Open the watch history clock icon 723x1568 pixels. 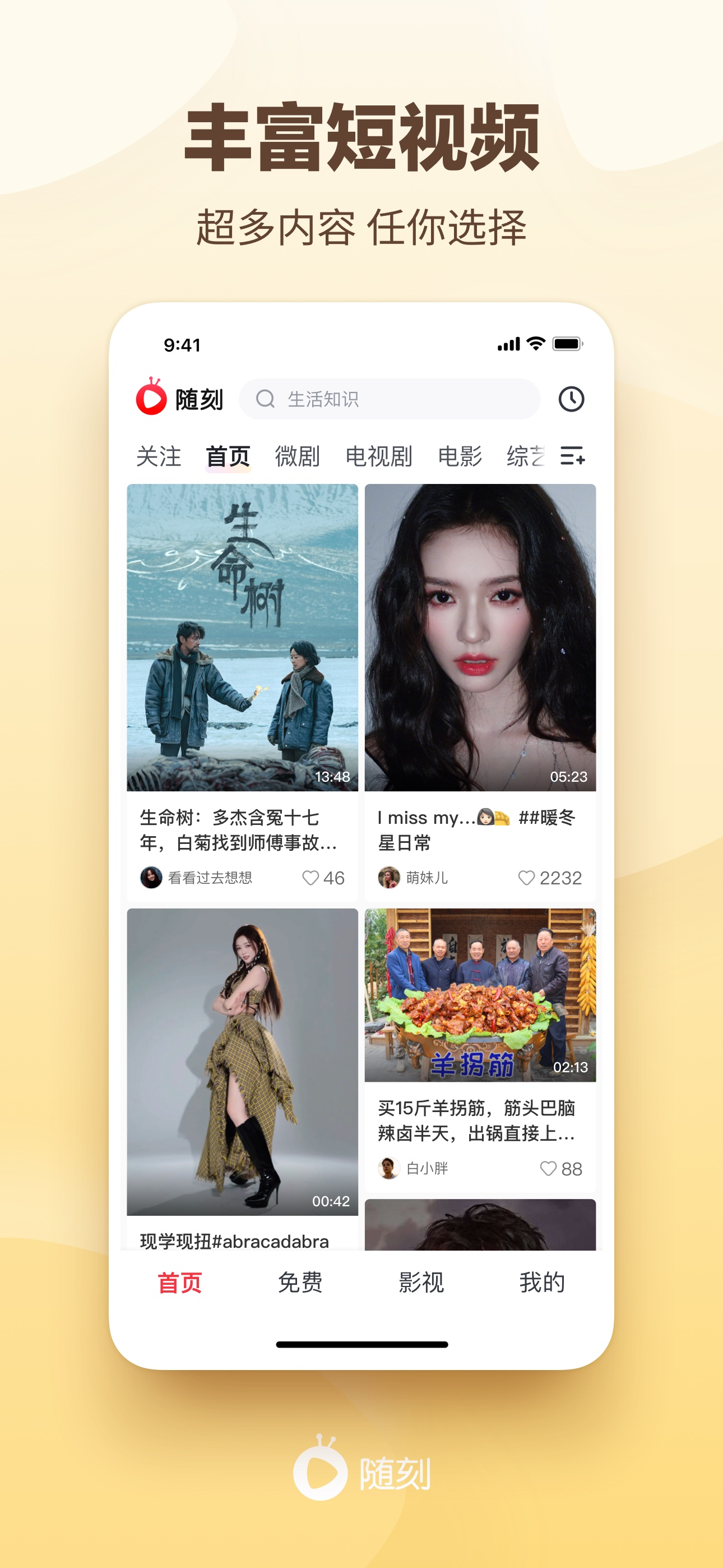[573, 399]
